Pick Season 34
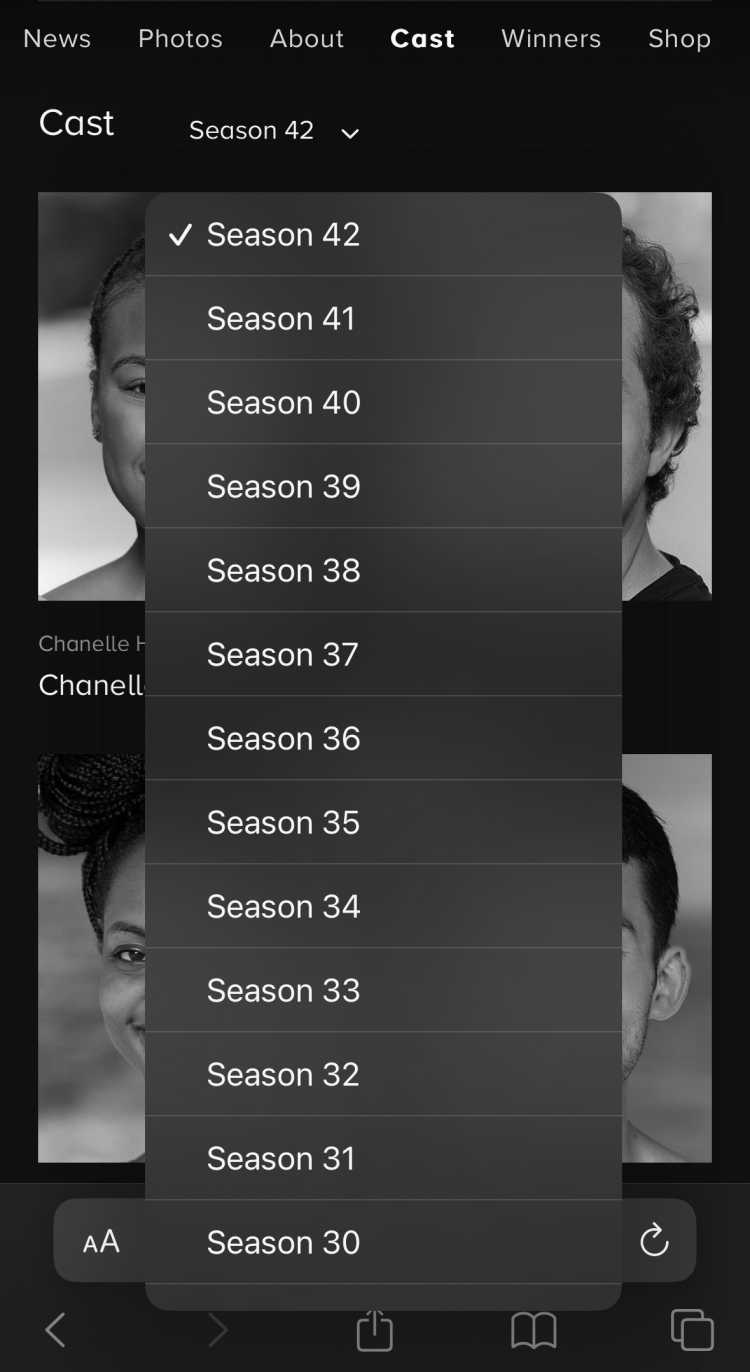The width and height of the screenshot is (750, 1372). click(382, 906)
